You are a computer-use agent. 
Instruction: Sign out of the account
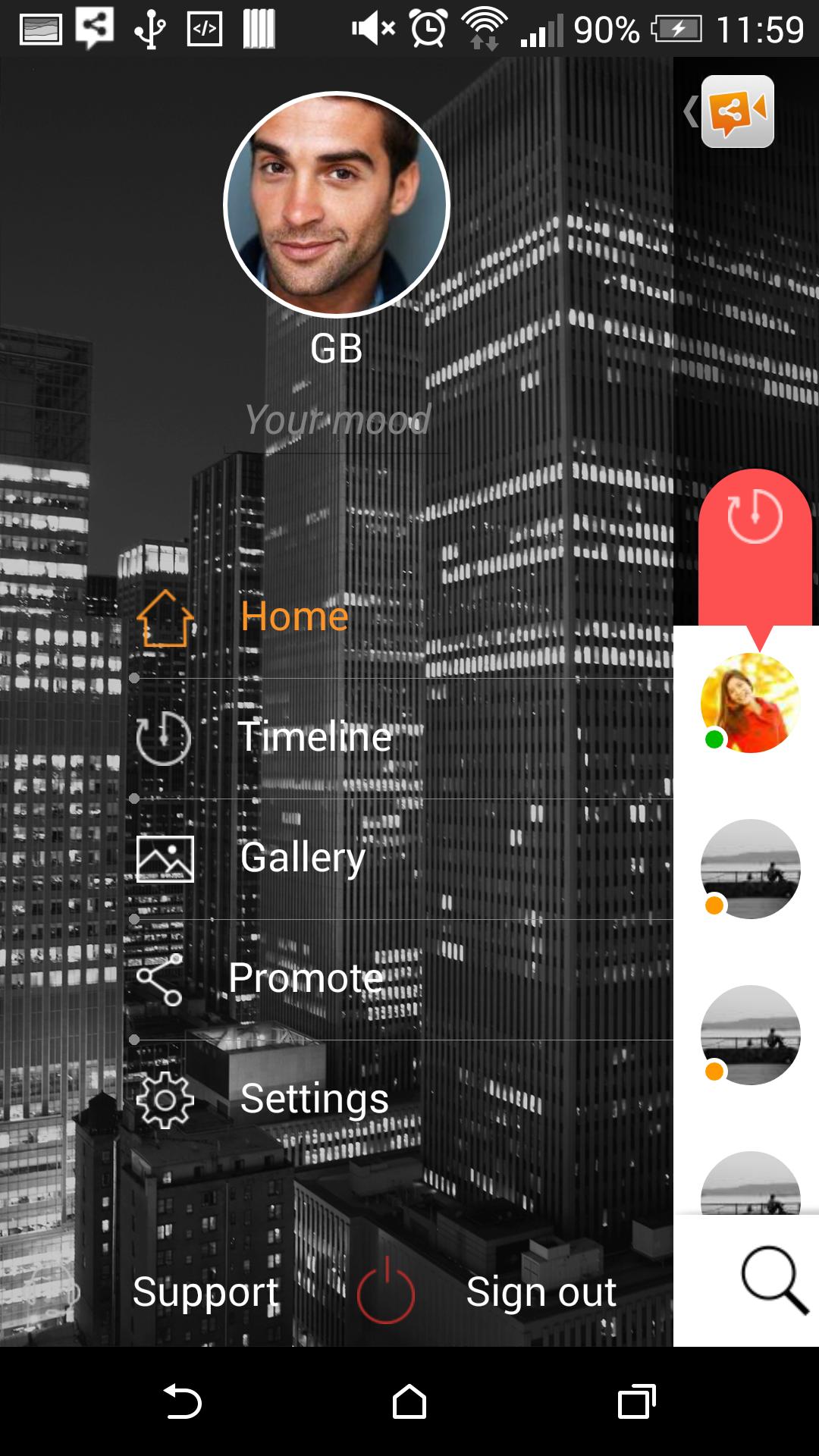pos(540,1291)
